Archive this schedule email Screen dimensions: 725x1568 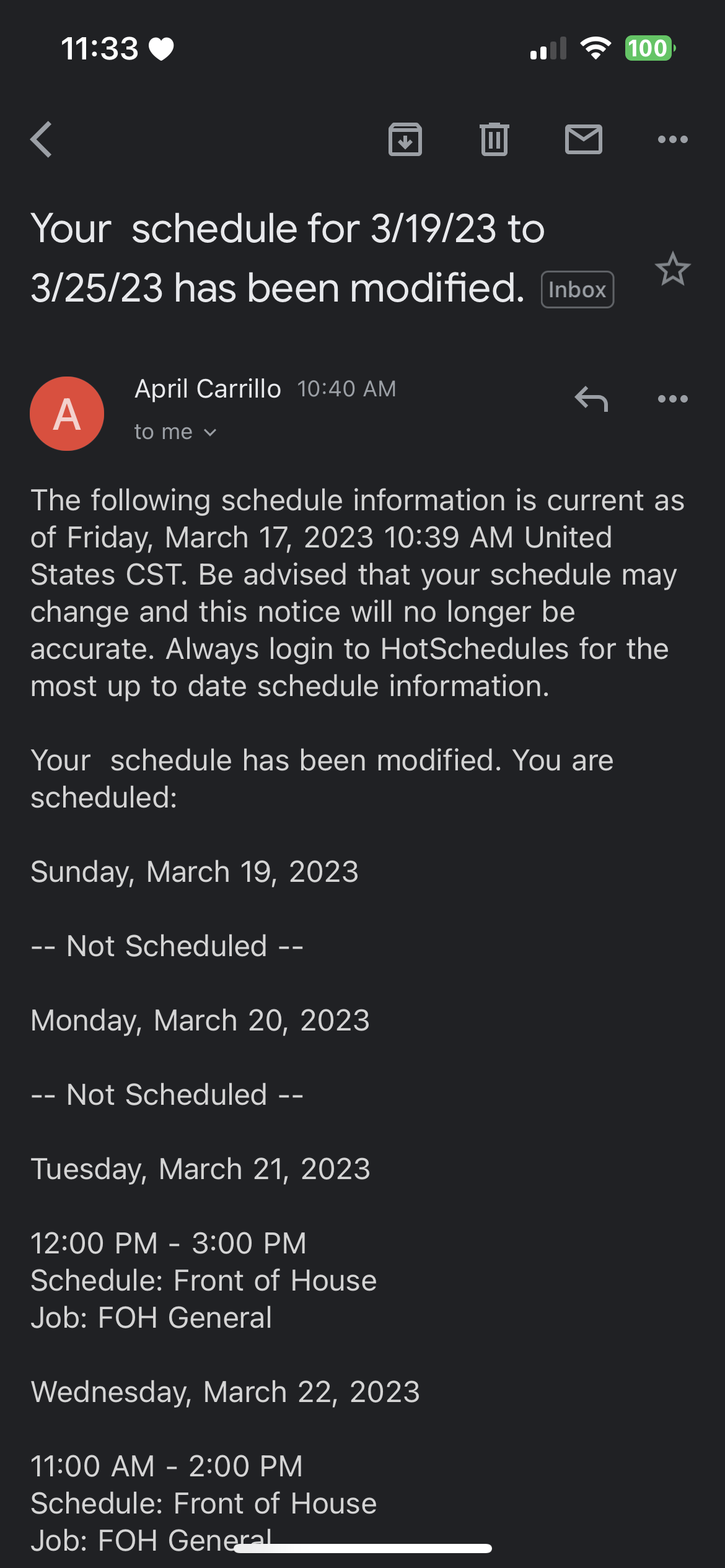pos(405,139)
